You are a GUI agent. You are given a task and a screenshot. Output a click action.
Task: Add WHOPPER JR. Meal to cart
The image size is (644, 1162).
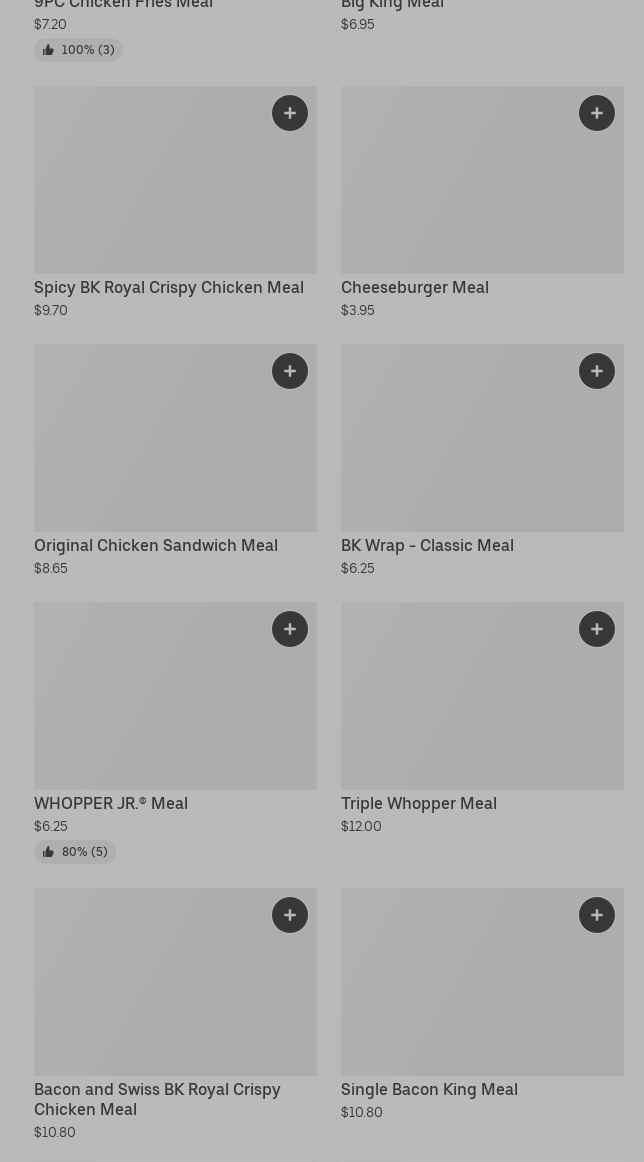point(290,629)
